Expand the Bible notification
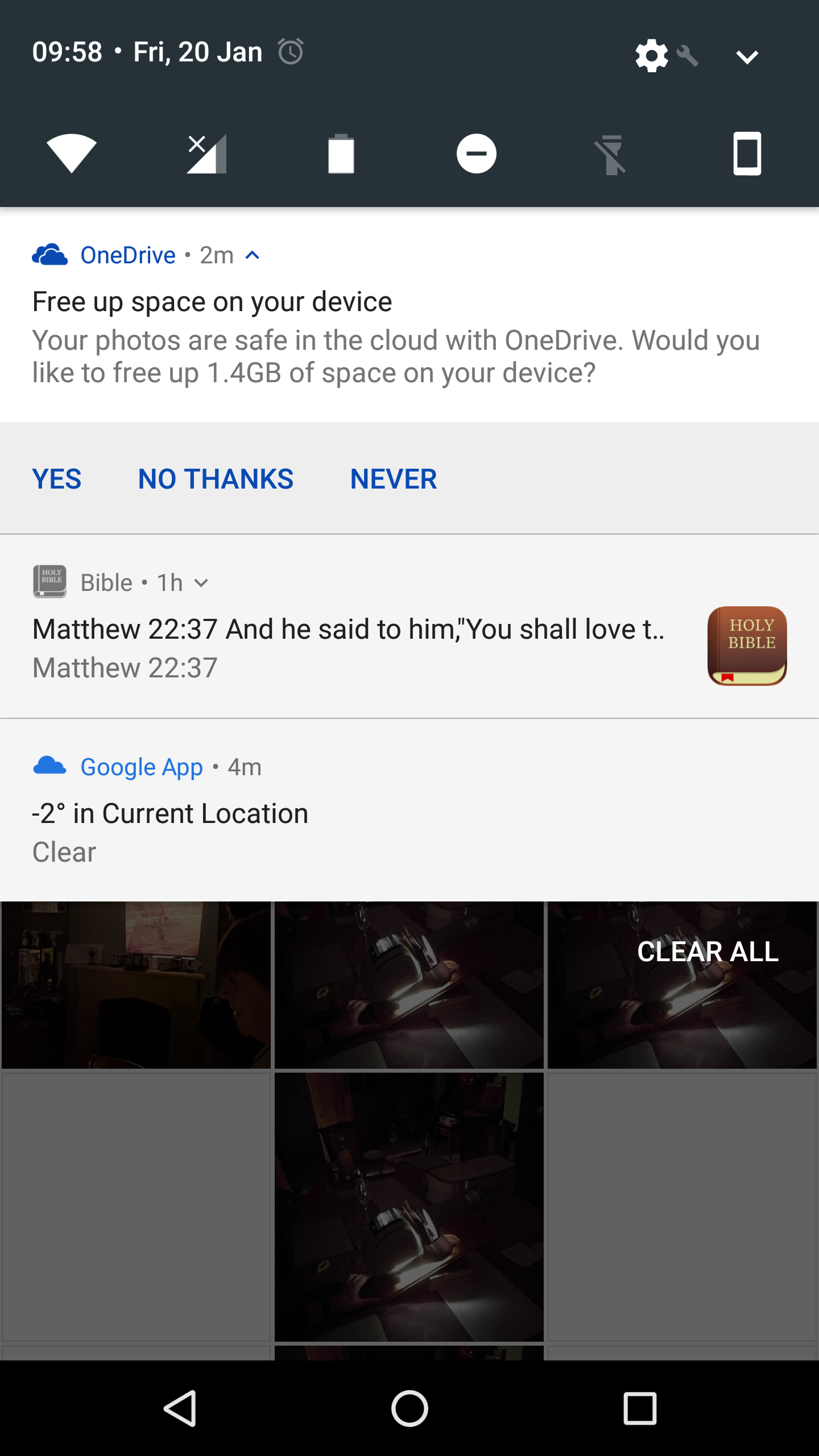Screen dimensions: 819x1456 pyautogui.click(x=202, y=582)
